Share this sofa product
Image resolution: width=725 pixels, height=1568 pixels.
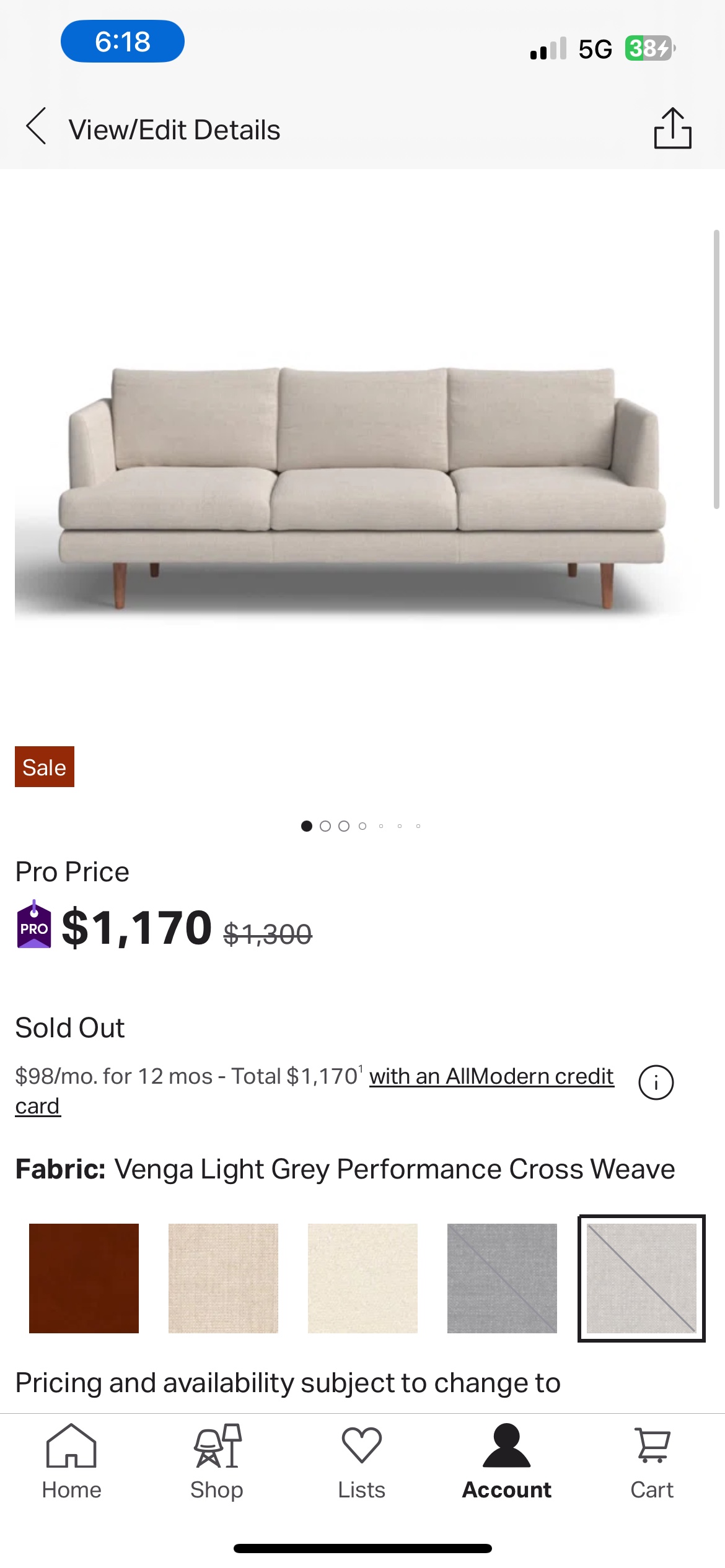click(x=672, y=128)
